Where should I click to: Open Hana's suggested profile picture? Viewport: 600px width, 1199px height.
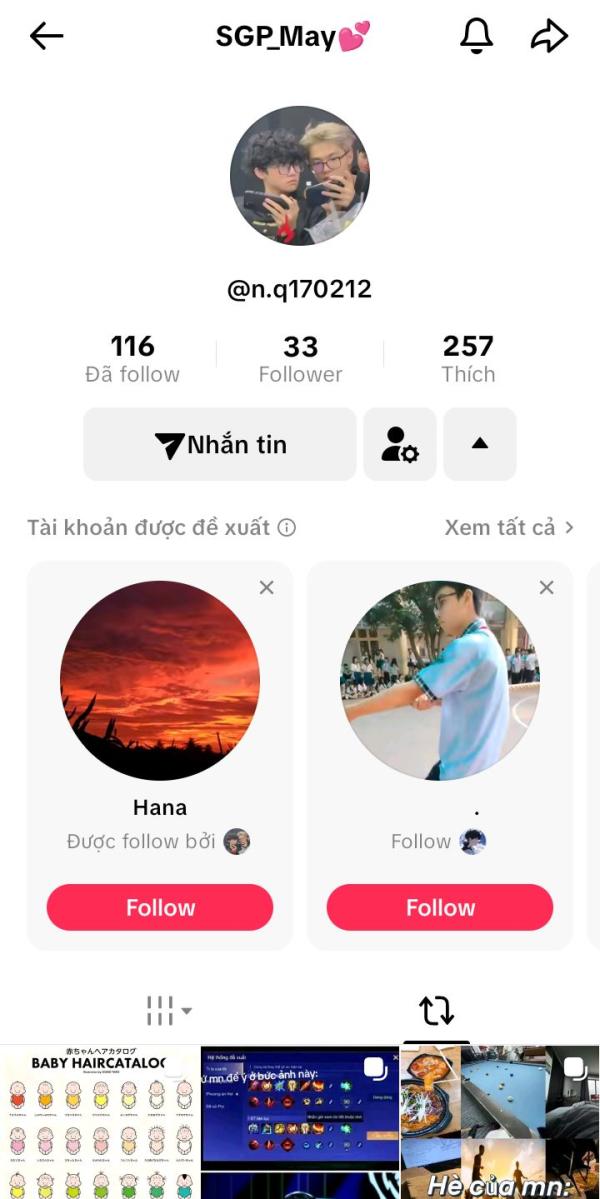[160, 680]
